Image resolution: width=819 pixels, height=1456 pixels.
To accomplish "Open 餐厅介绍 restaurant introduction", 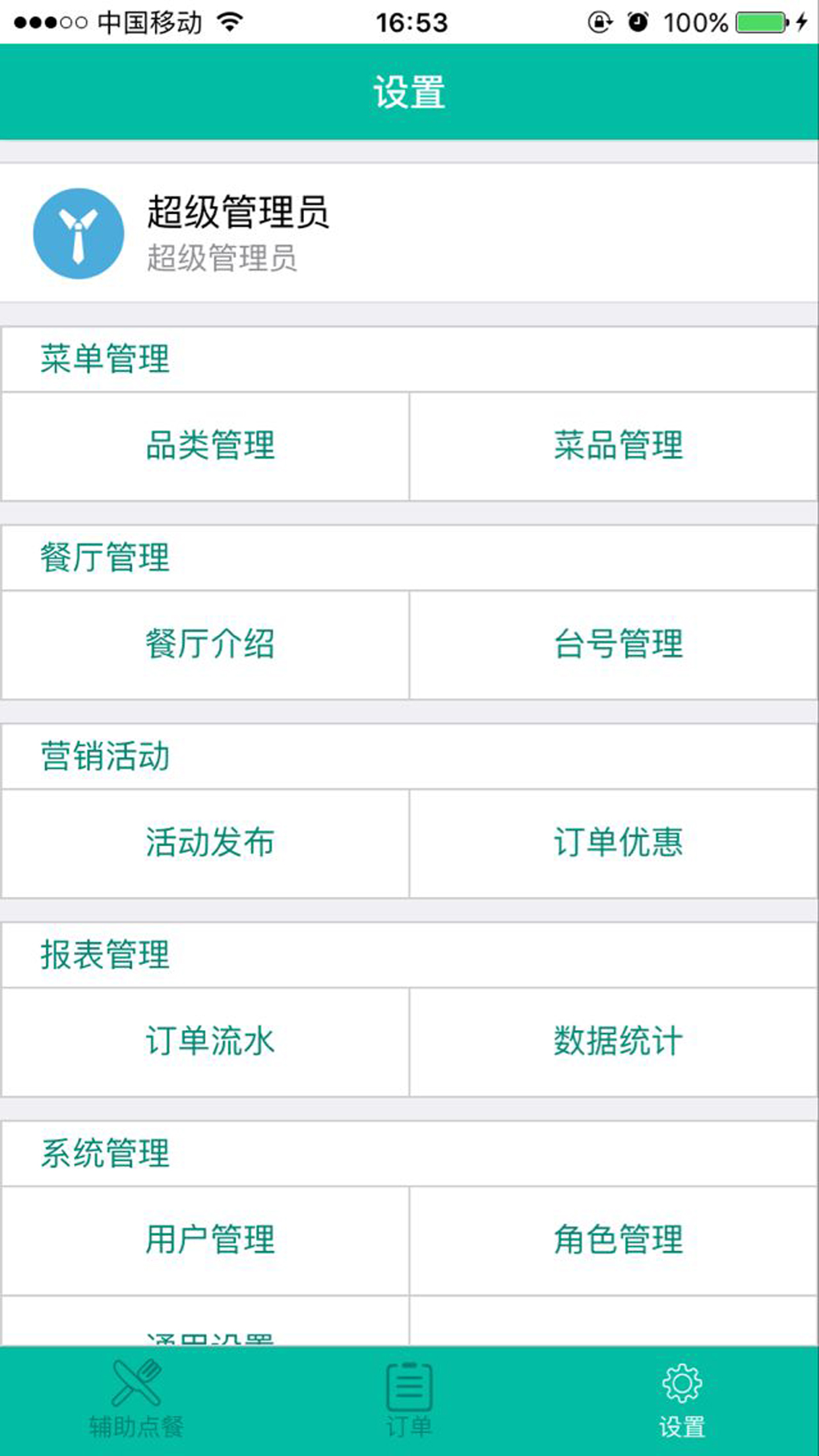I will click(210, 644).
